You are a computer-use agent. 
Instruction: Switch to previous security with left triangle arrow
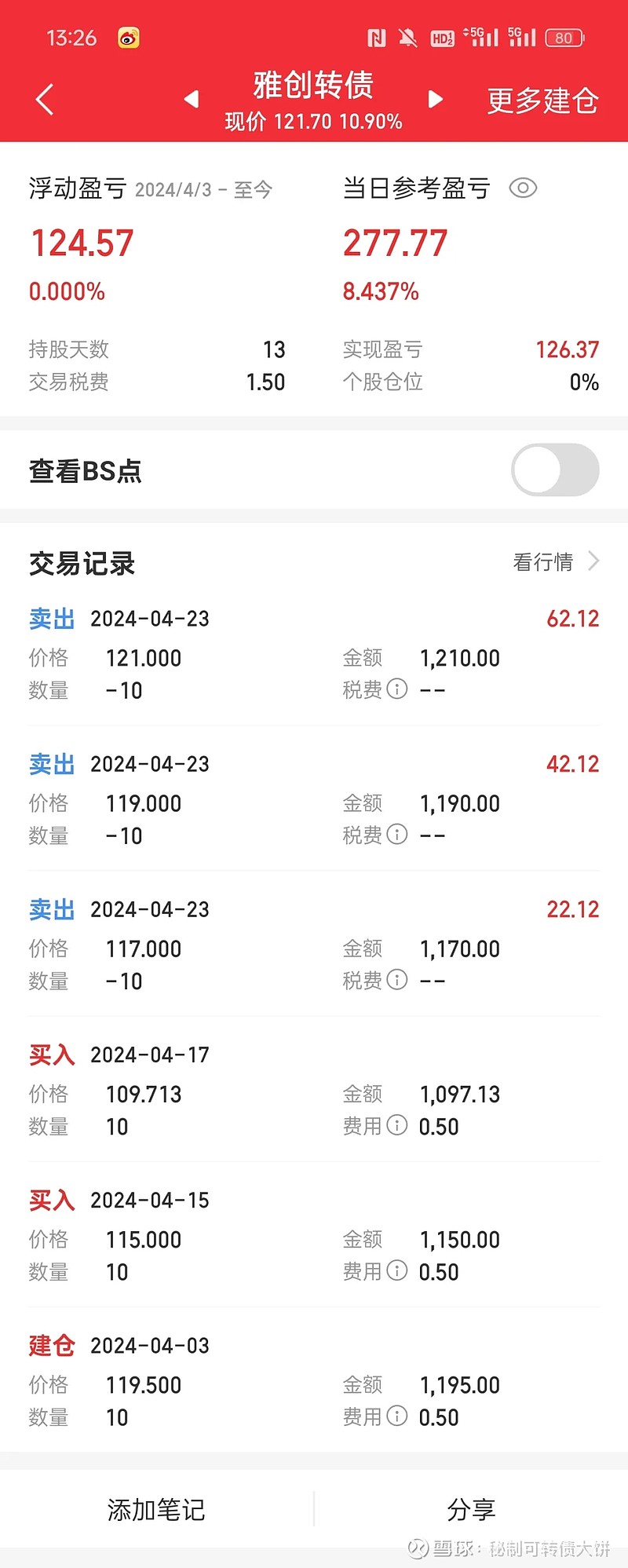point(190,100)
